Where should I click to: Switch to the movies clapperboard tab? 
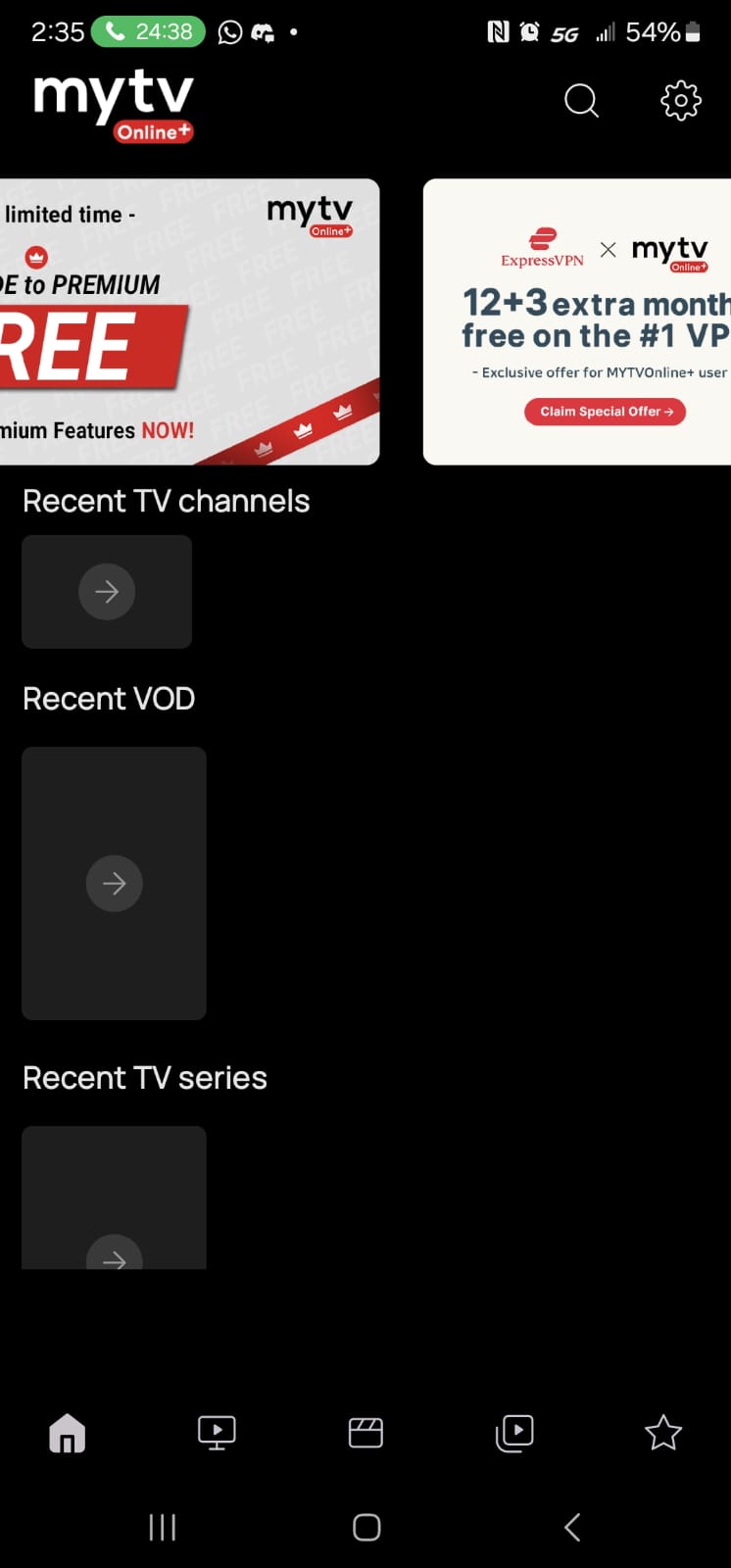pos(365,1433)
